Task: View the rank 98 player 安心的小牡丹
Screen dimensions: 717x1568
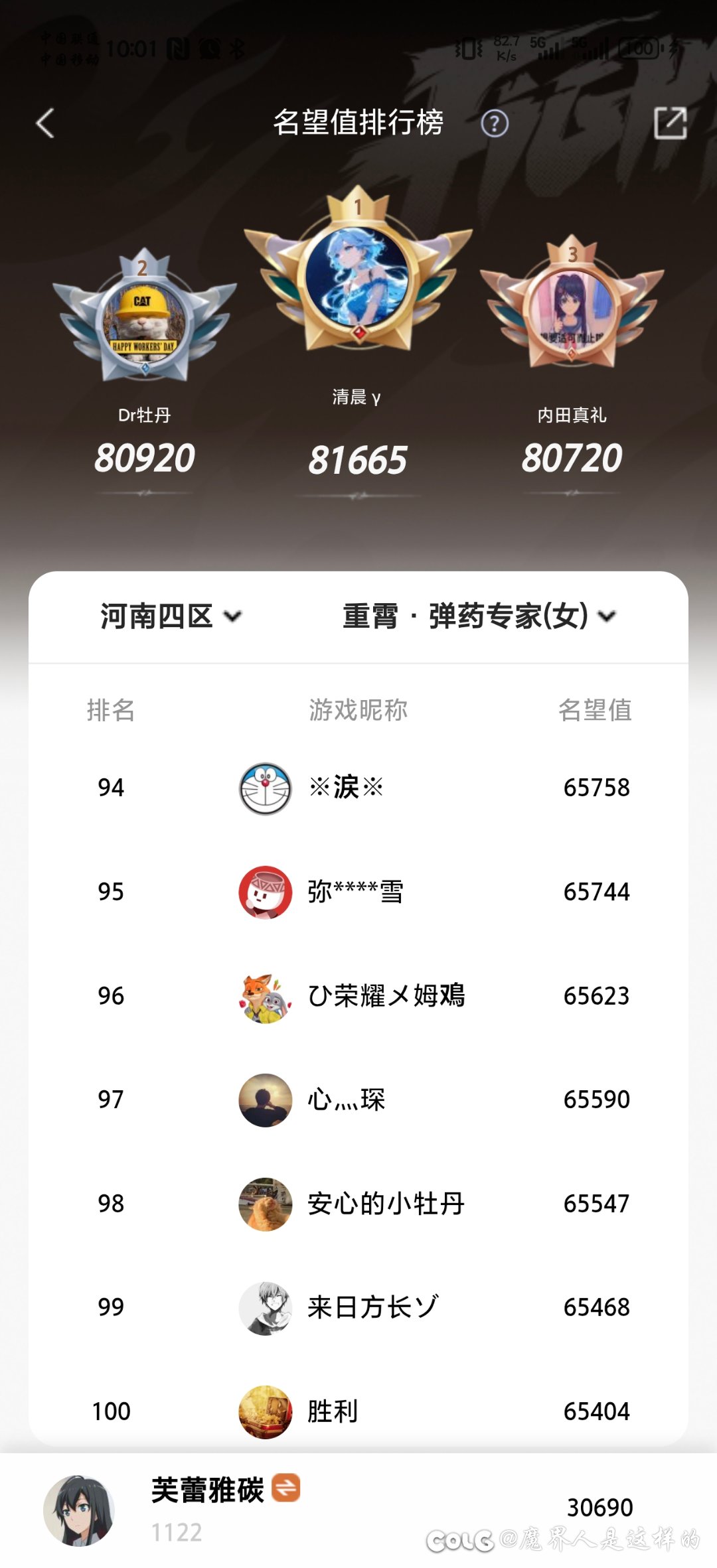Action: coord(358,1204)
